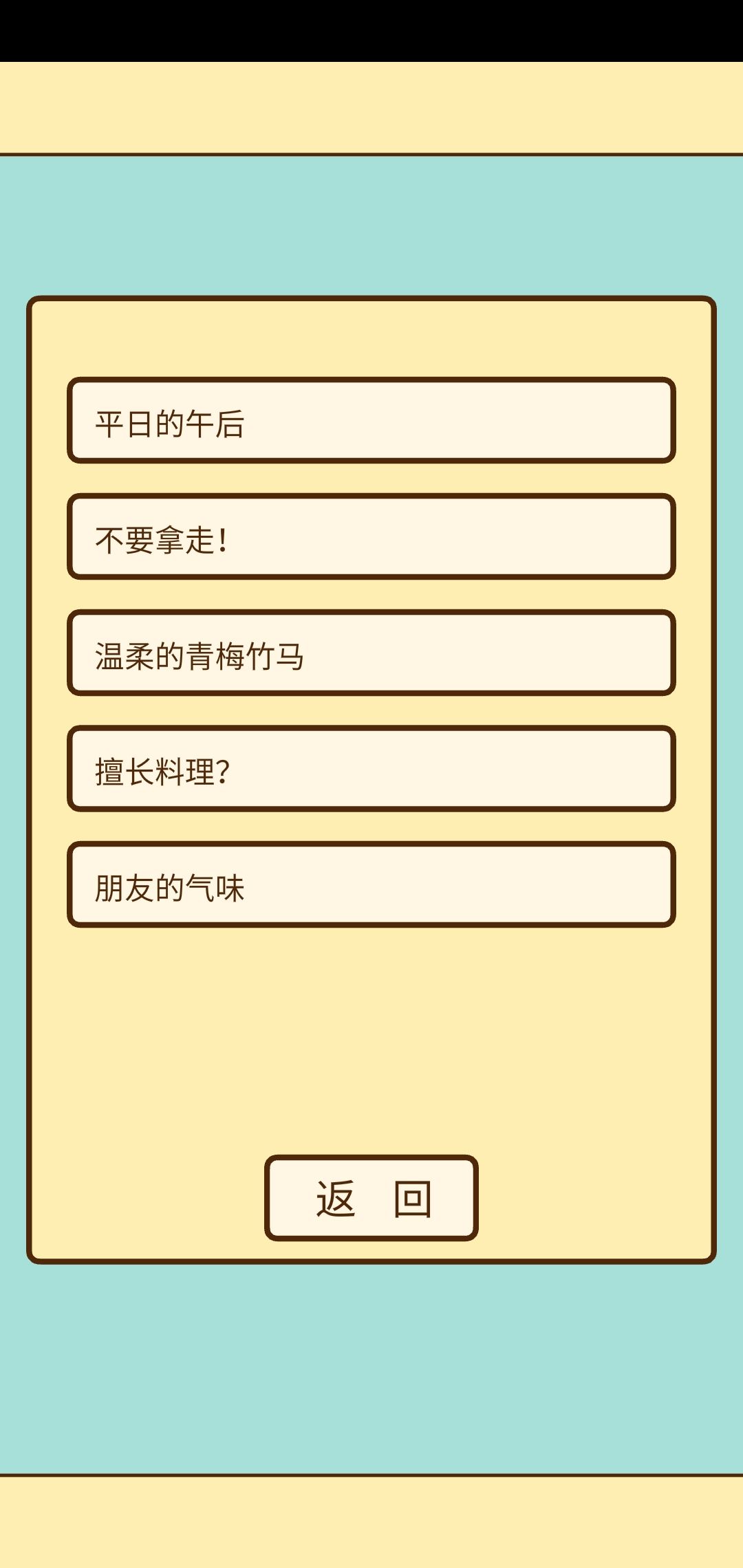Open the childhood friend story

371,655
